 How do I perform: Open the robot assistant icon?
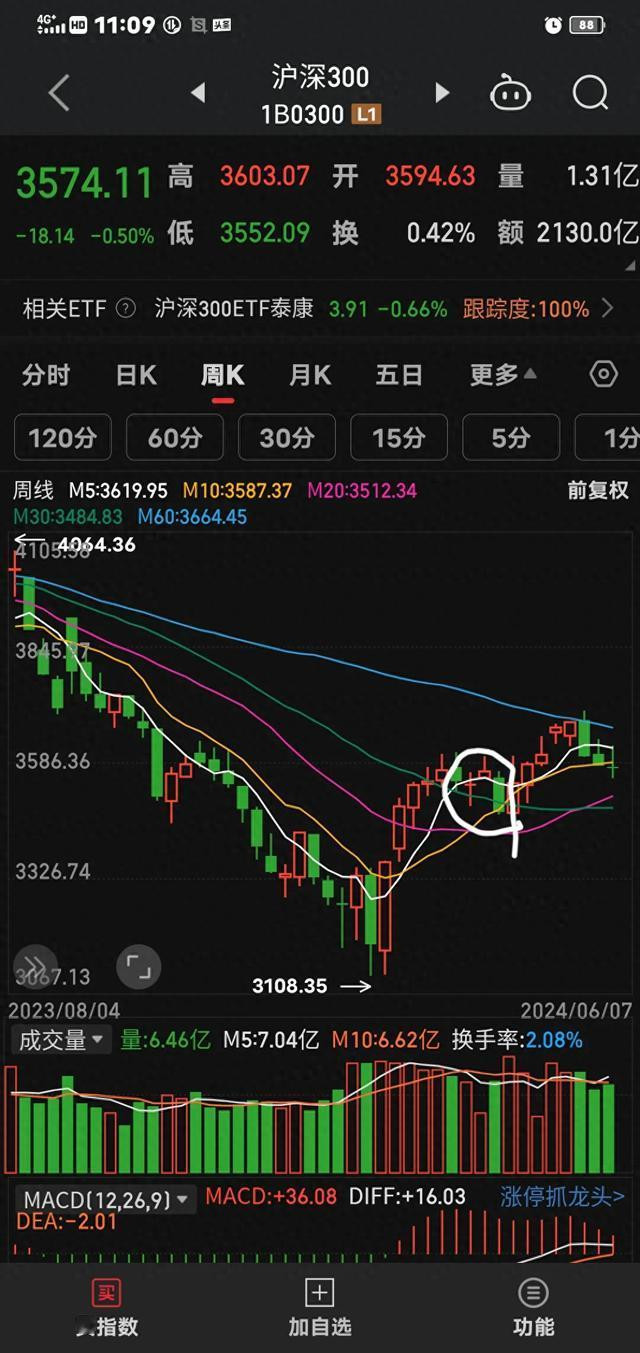pyautogui.click(x=510, y=94)
